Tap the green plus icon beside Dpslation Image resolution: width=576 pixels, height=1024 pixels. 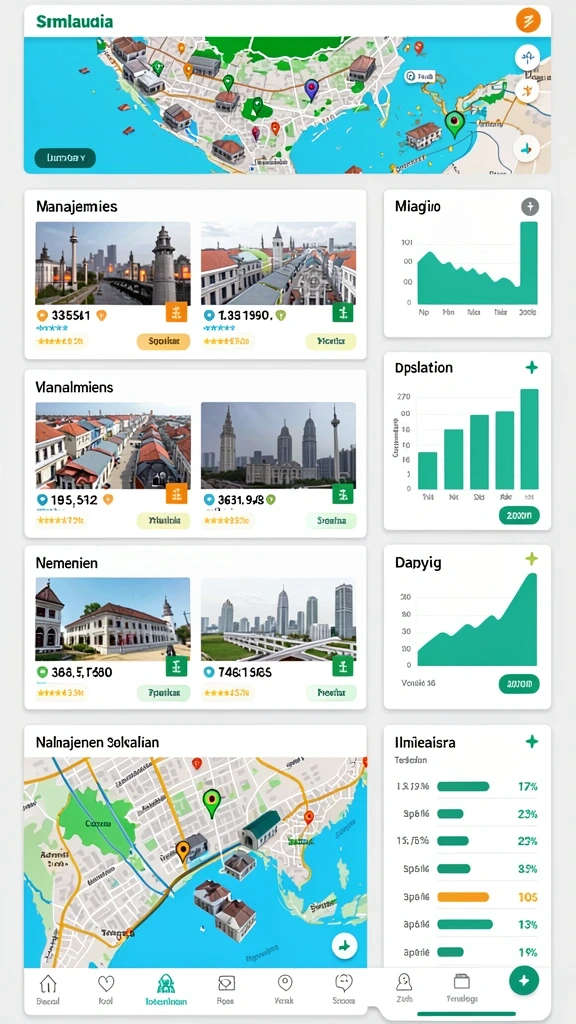pos(532,368)
